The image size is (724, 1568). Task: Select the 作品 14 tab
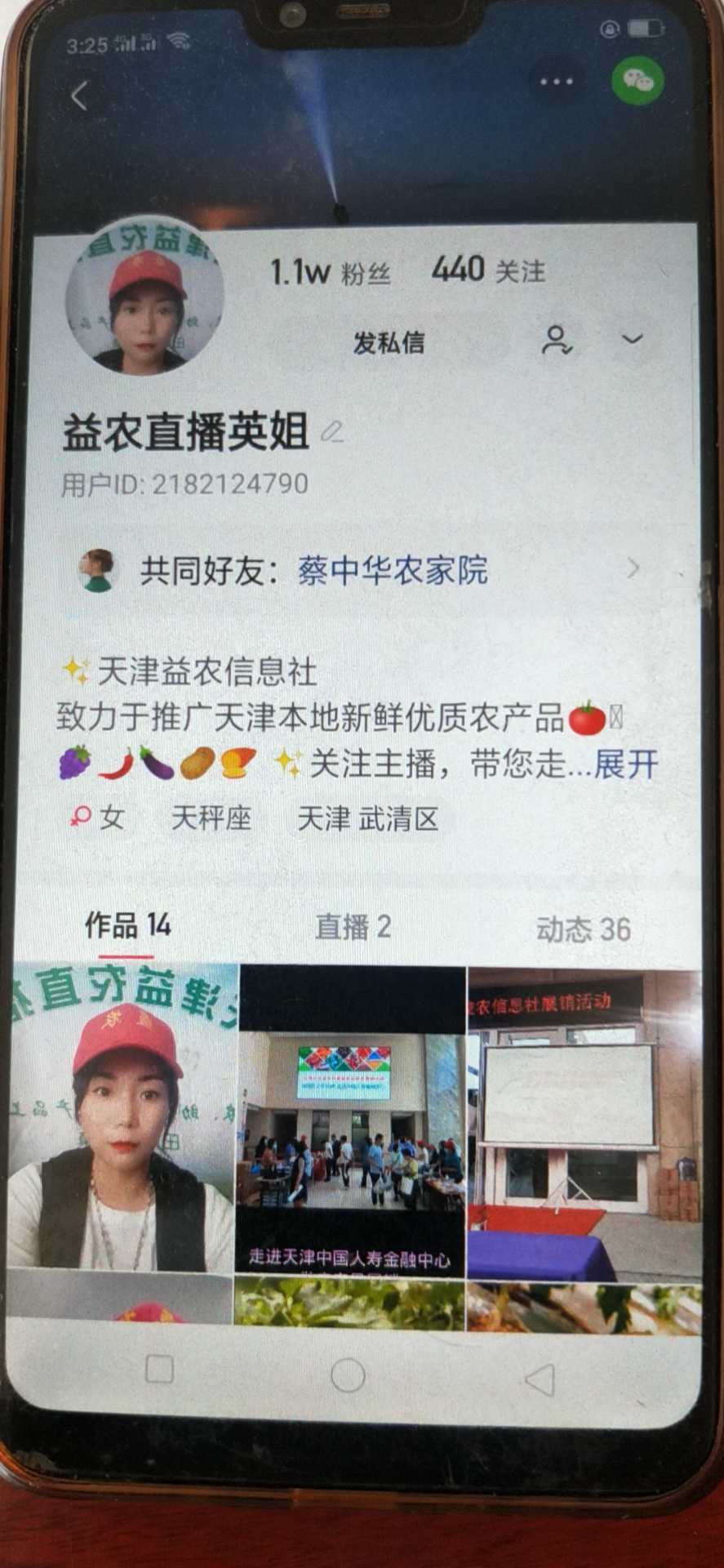coord(127,926)
